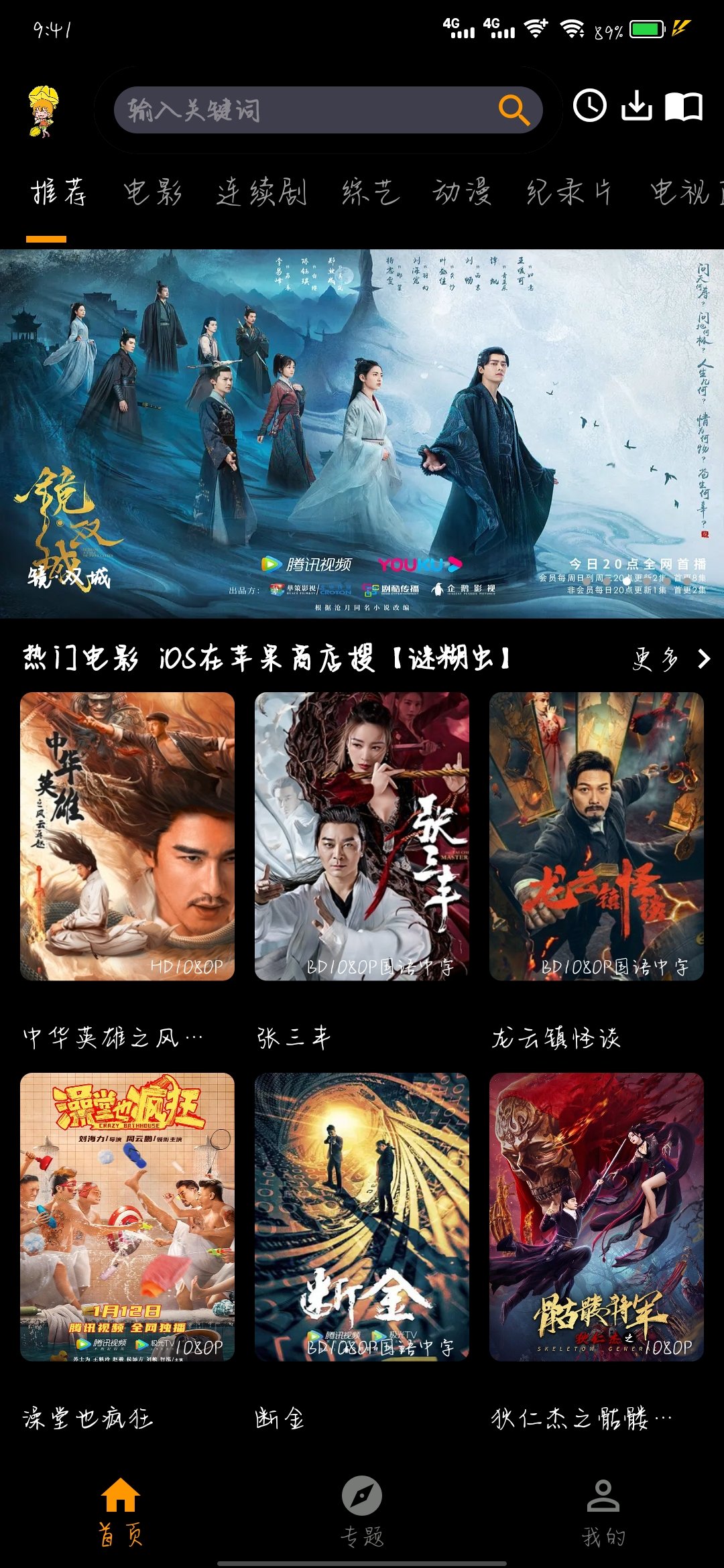Image resolution: width=724 pixels, height=1568 pixels.
Task: Open the movie 狄仁杰之骷髅…
Action: 597,1217
